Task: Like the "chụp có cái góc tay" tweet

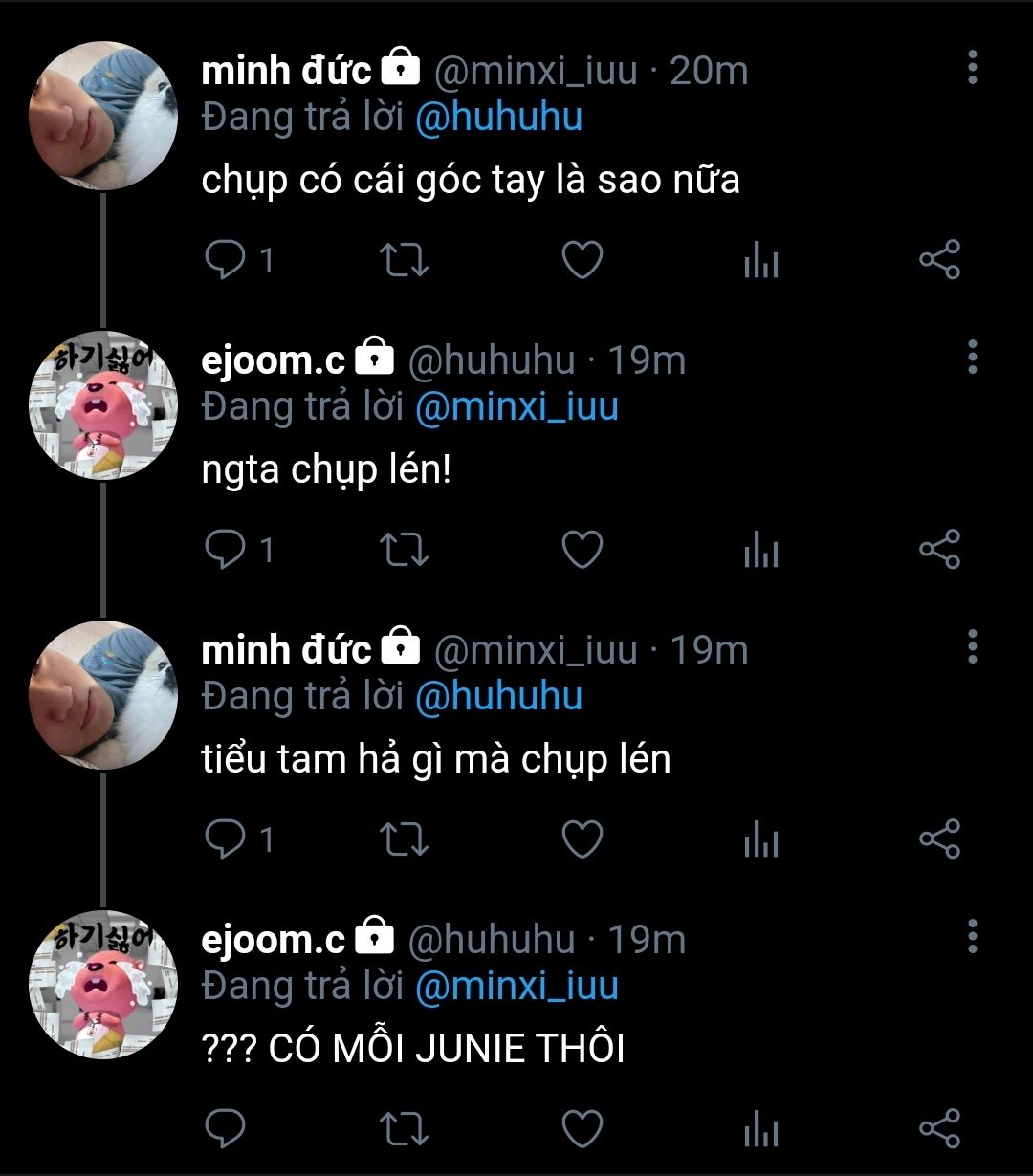Action: click(582, 260)
